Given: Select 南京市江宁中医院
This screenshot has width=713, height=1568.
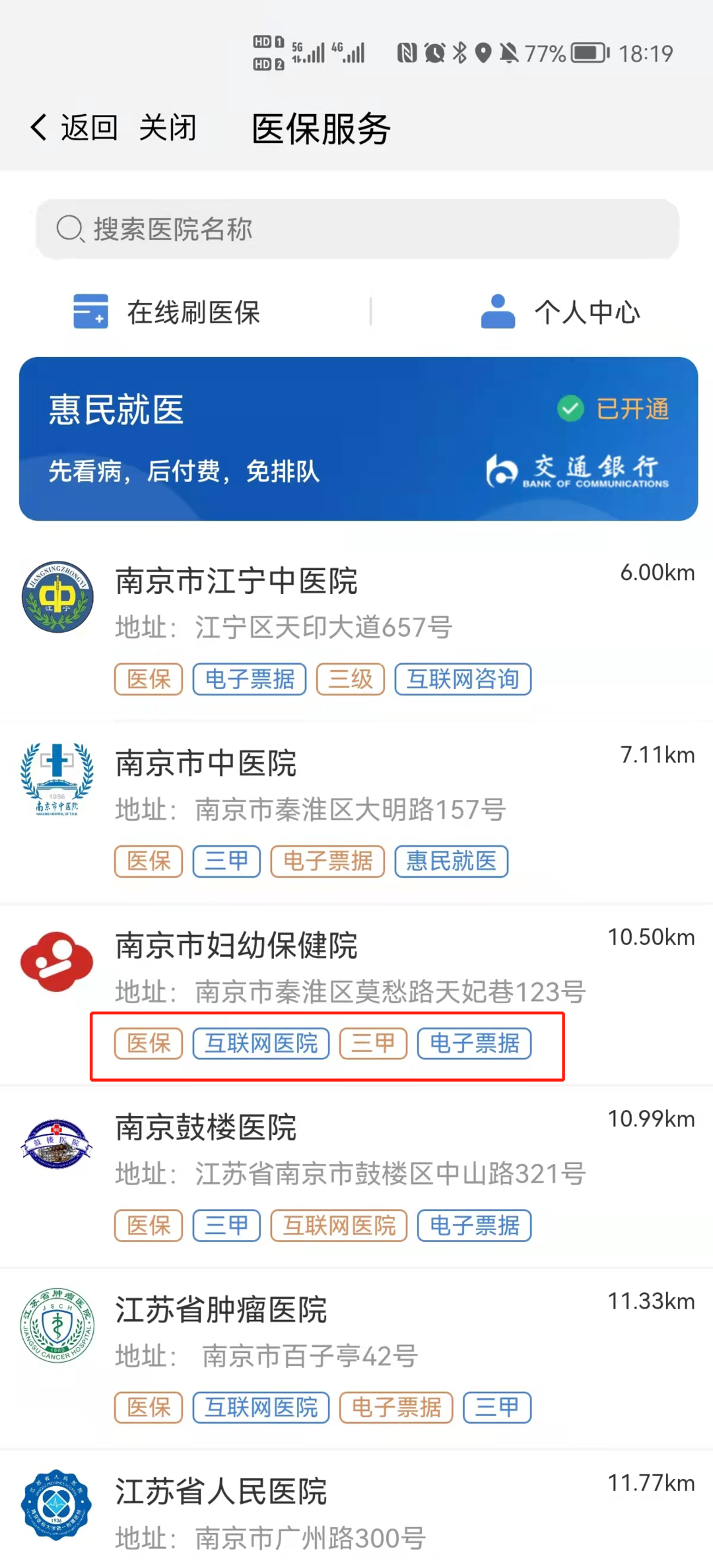Looking at the screenshot, I should click(236, 581).
